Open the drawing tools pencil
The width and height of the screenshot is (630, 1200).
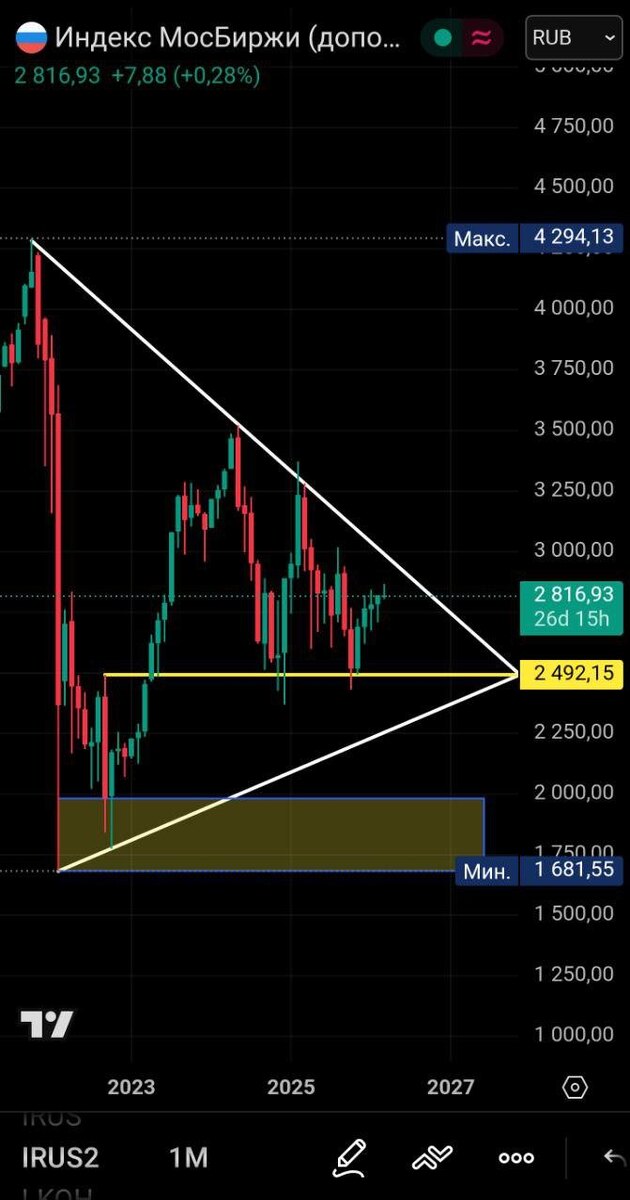(x=349, y=1158)
